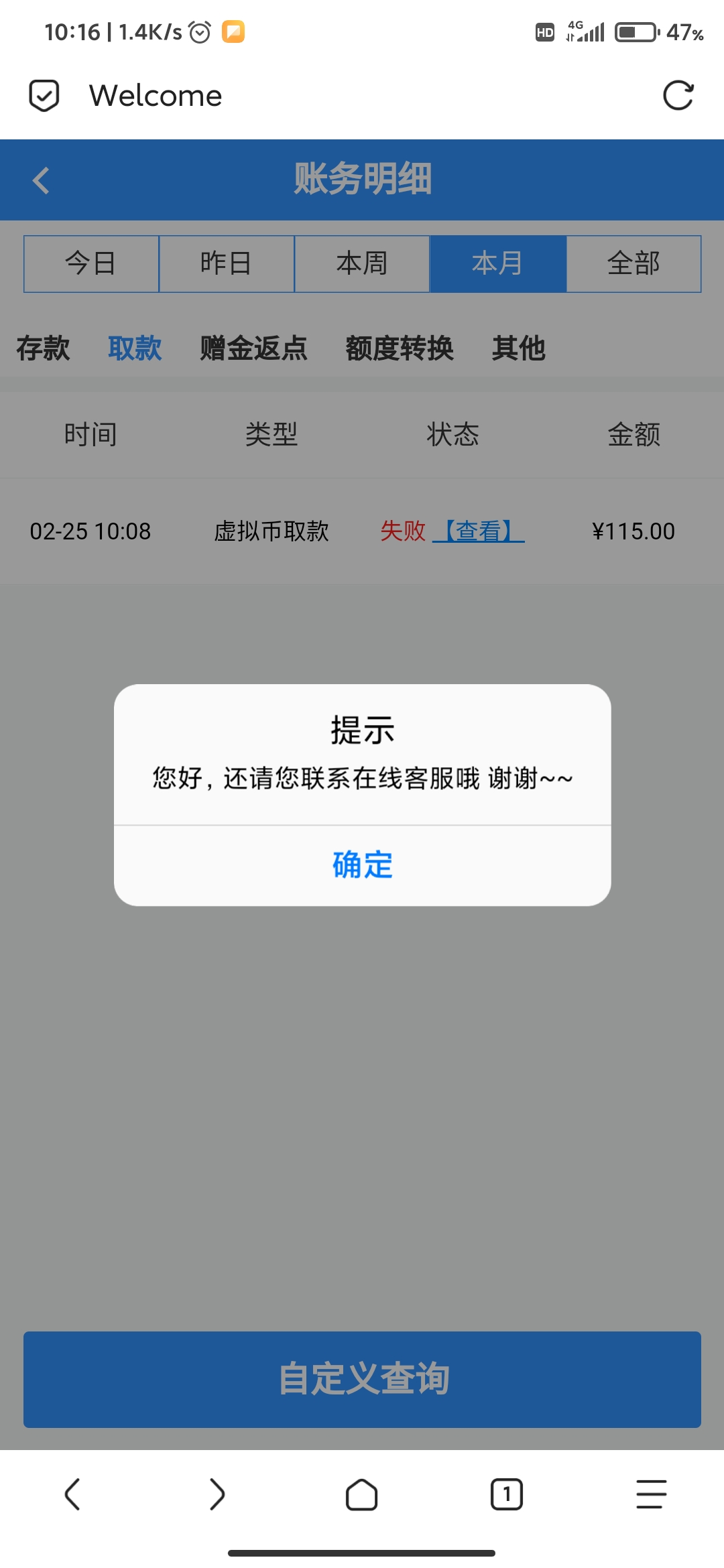Open the tab switcher showing 1 tab
This screenshot has height=1568, width=724.
[x=506, y=1493]
